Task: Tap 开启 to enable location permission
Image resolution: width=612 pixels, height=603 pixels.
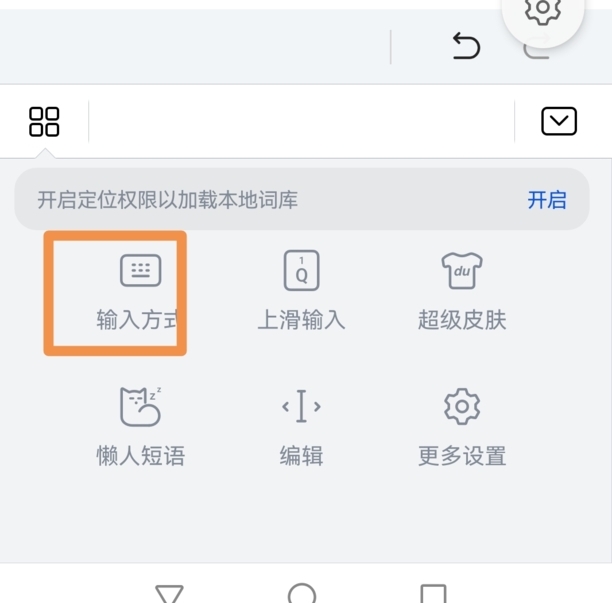Action: [x=546, y=200]
